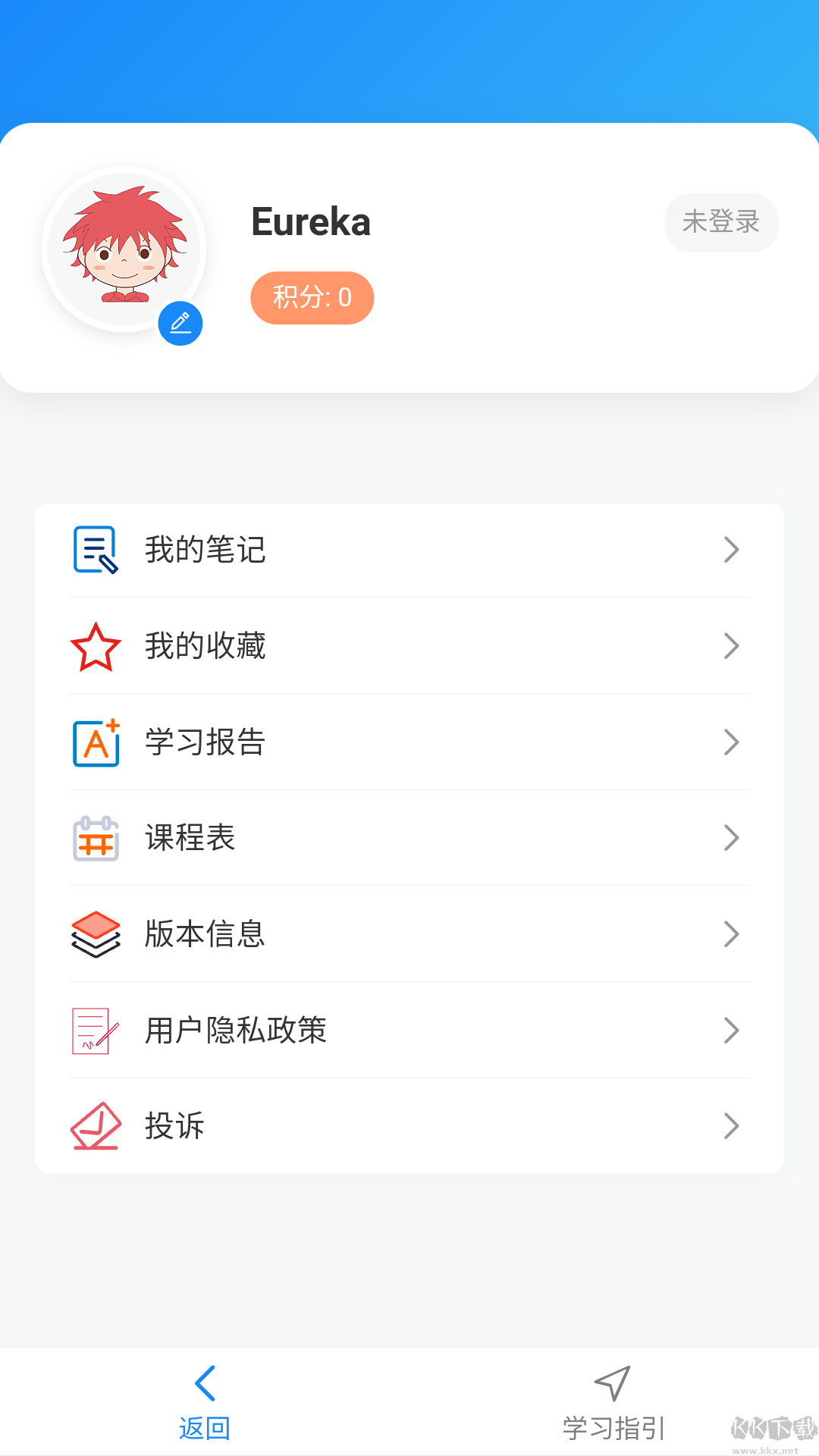Tap the edit pencil icon on the avatar

point(181,322)
